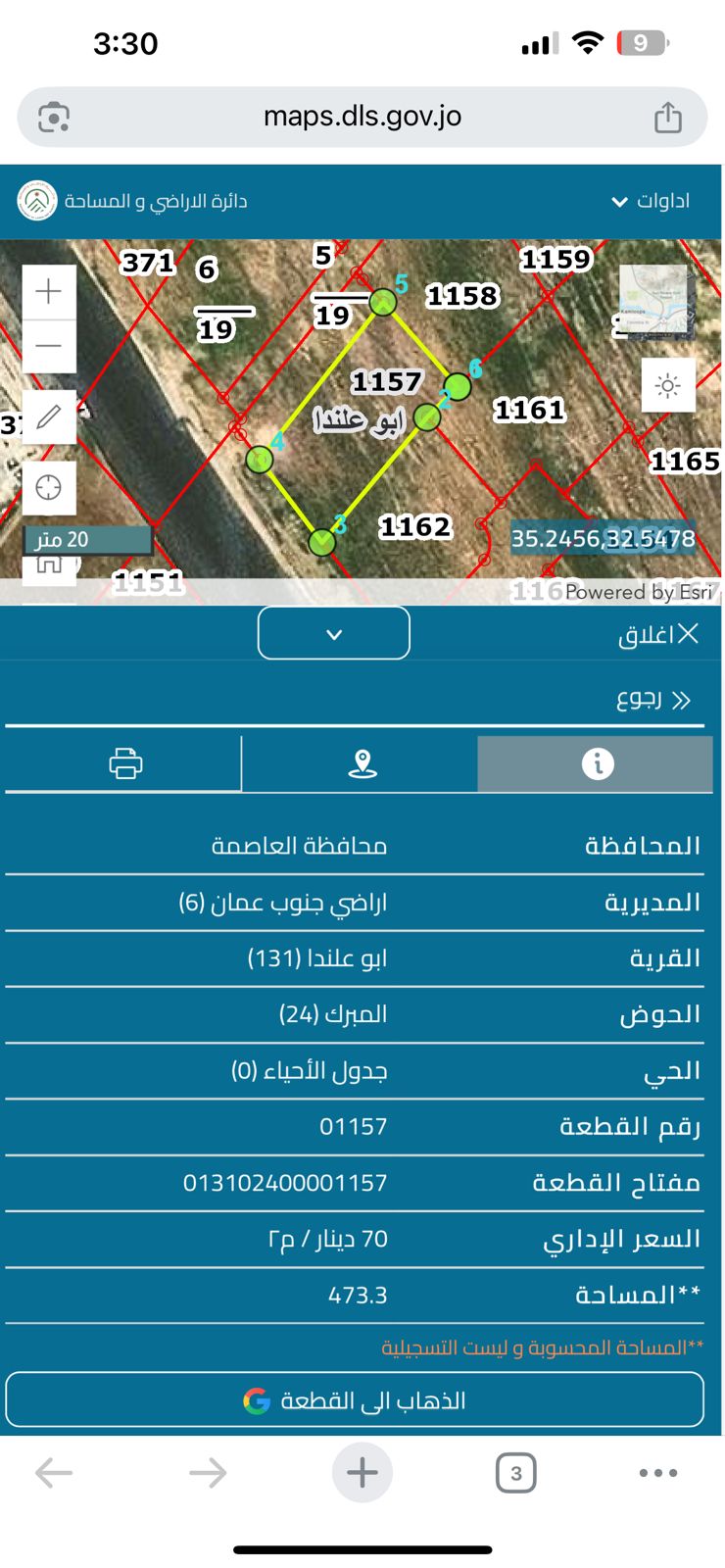The width and height of the screenshot is (725, 1568).
Task: Expand the ادوات tools dropdown
Action: tap(651, 201)
